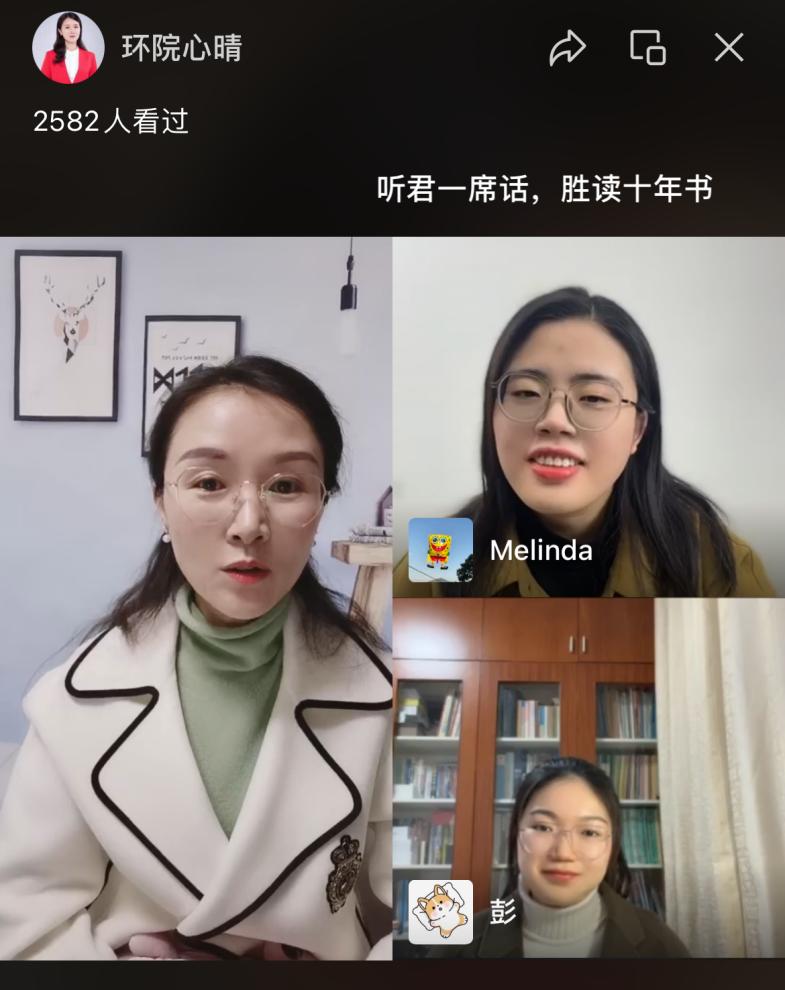785x990 pixels.
Task: Select the guest video of 彭
Action: tap(588, 778)
